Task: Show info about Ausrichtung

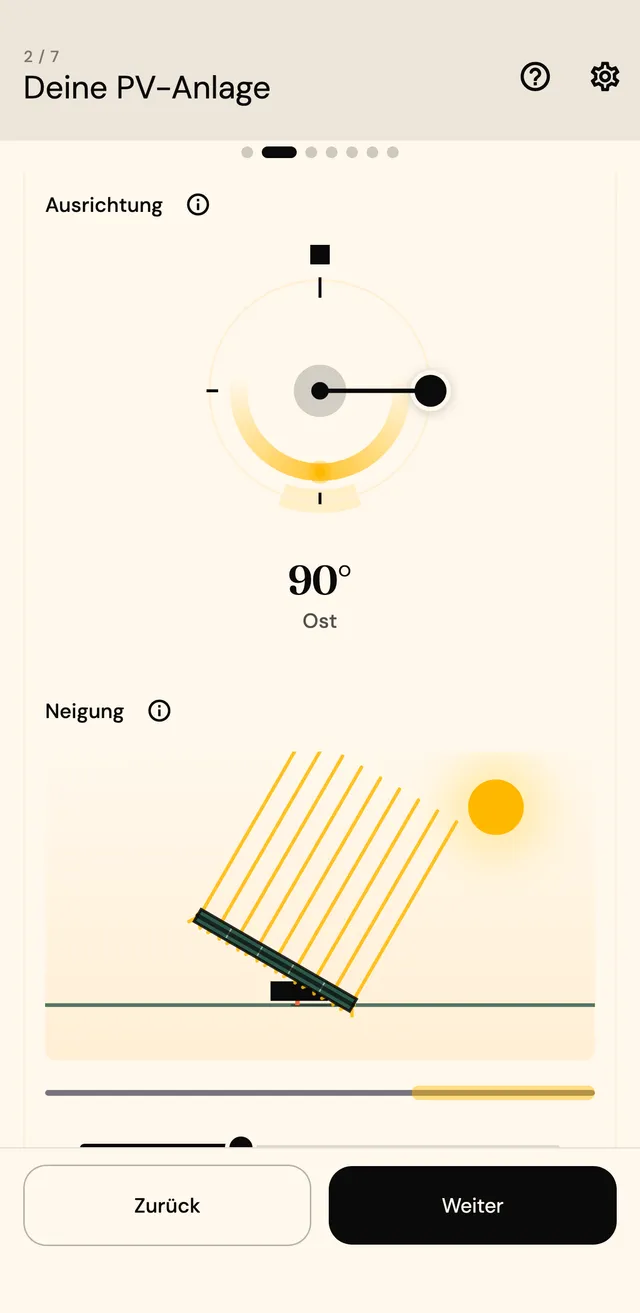Action: pos(198,205)
